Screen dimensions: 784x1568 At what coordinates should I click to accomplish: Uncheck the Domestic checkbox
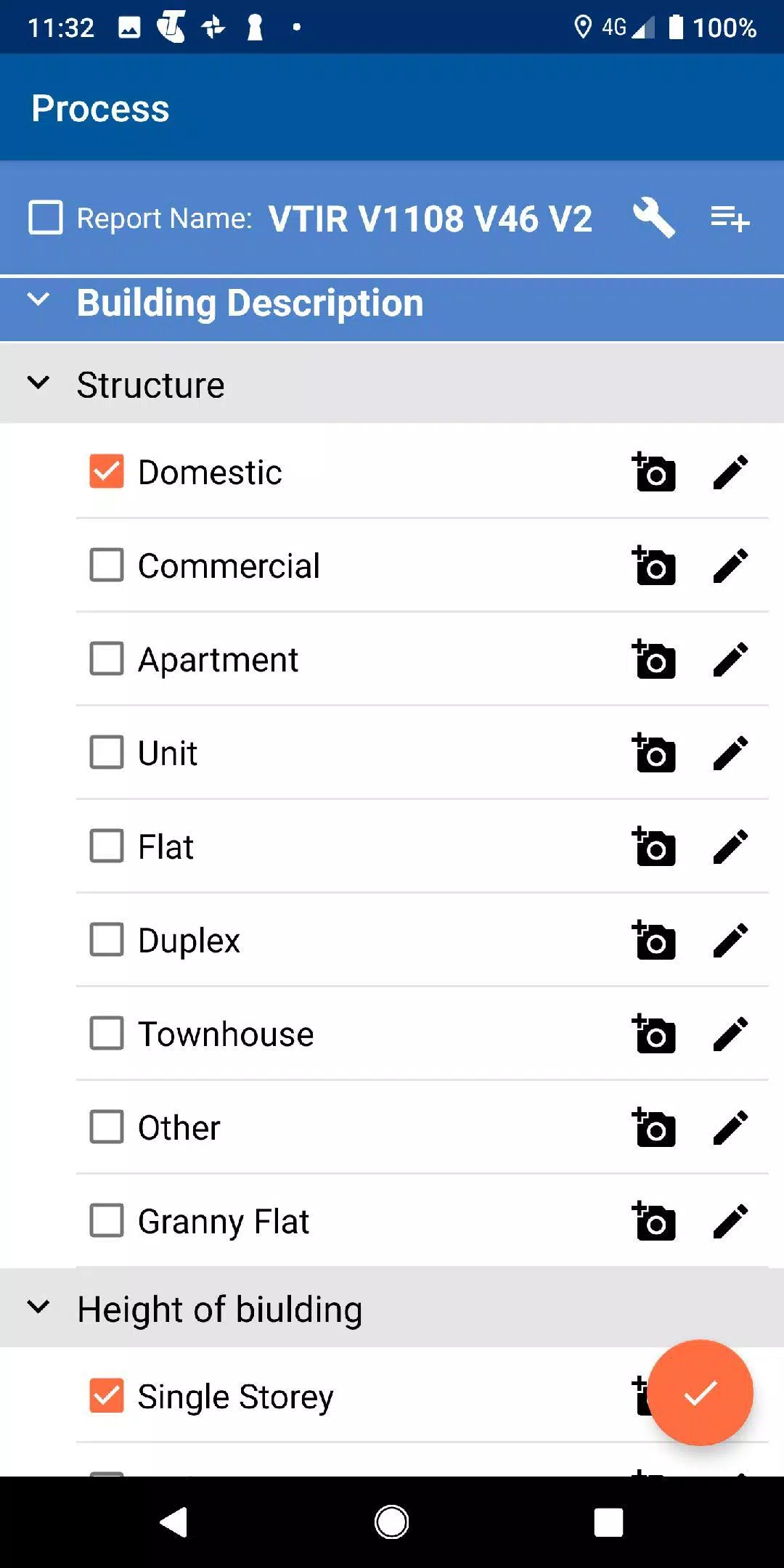(106, 471)
